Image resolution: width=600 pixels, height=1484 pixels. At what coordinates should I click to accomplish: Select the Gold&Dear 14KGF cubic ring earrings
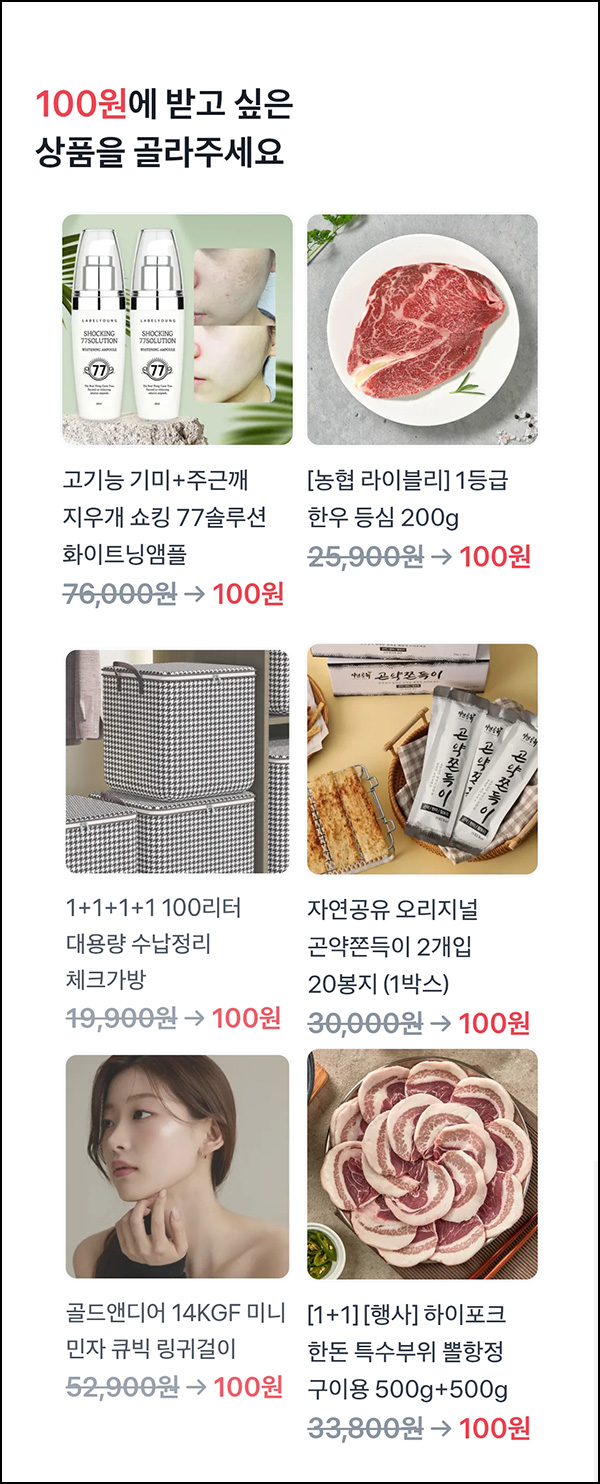tap(177, 1166)
